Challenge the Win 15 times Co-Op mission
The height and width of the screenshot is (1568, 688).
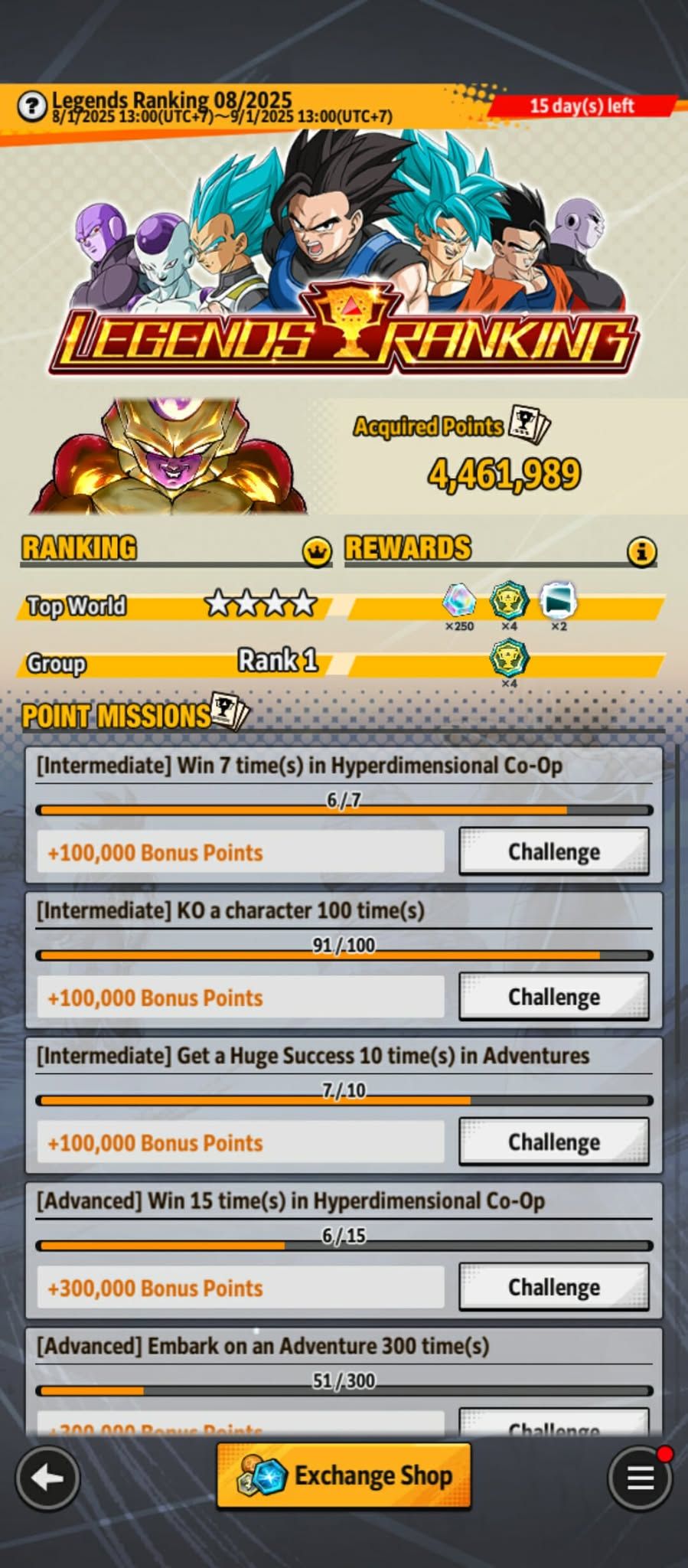(553, 1287)
